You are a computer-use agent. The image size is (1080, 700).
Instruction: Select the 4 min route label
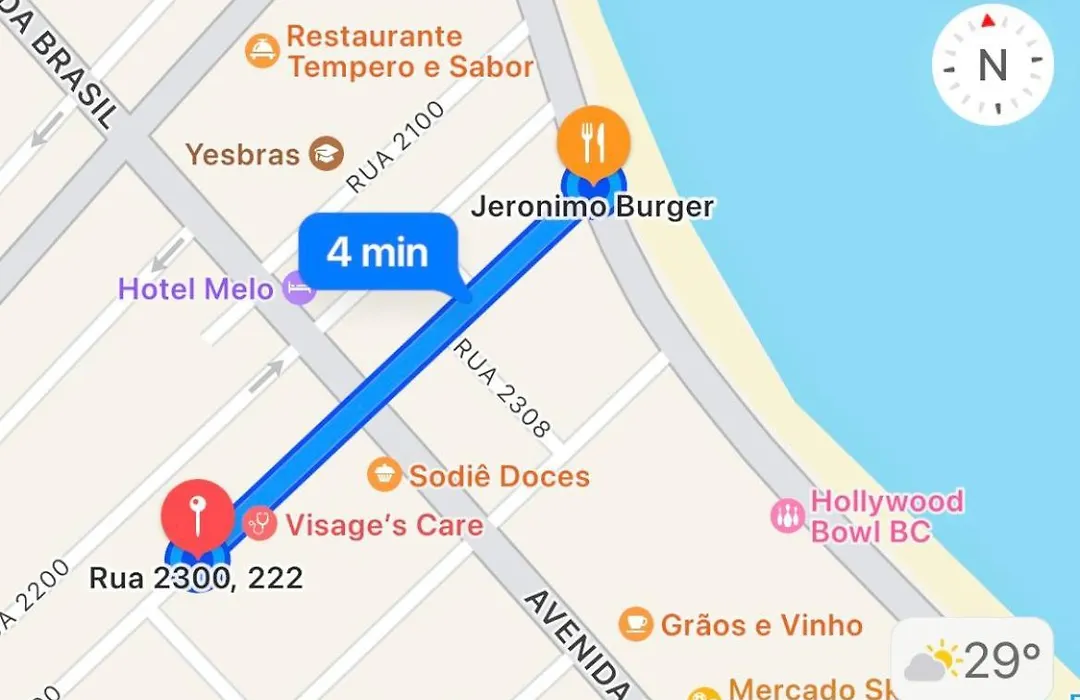point(379,252)
